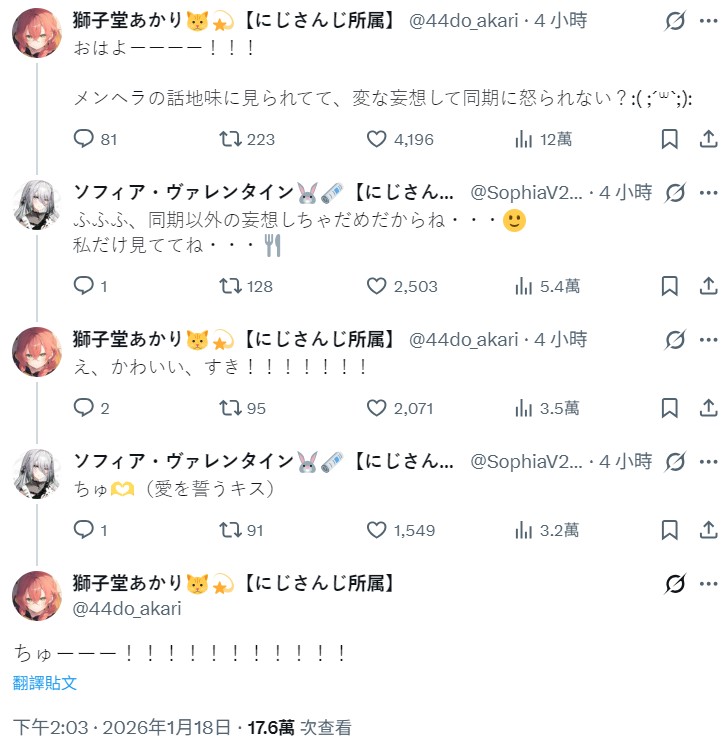Open the @44do_akari handle under the last post
Viewport: 728px width, 746px height.
[127, 607]
